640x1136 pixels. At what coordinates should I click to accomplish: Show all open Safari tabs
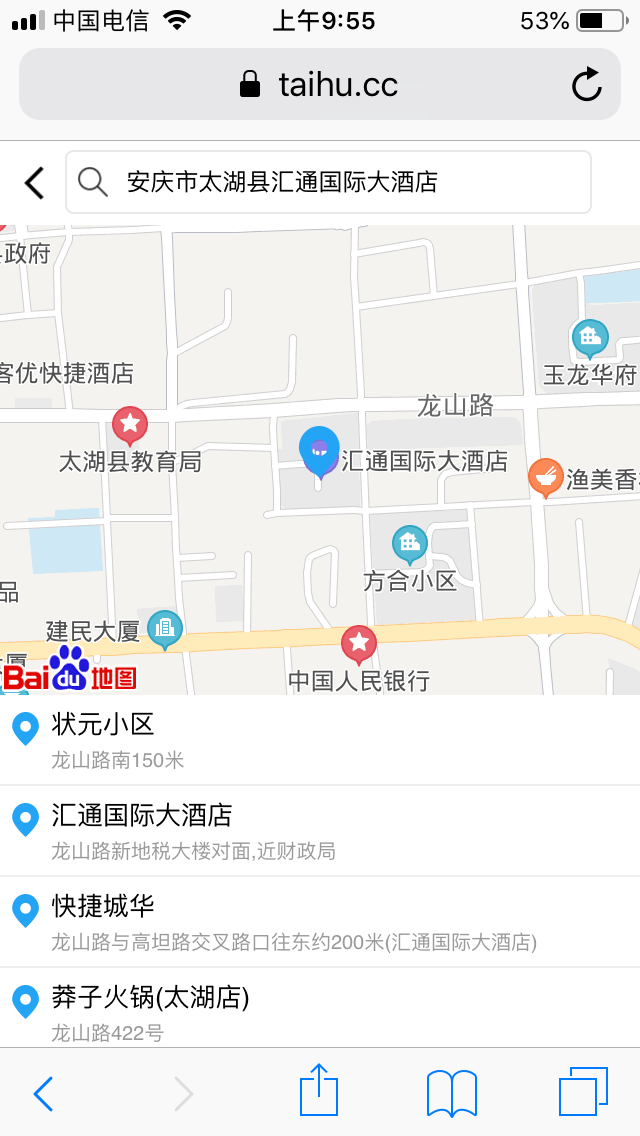[x=583, y=1092]
